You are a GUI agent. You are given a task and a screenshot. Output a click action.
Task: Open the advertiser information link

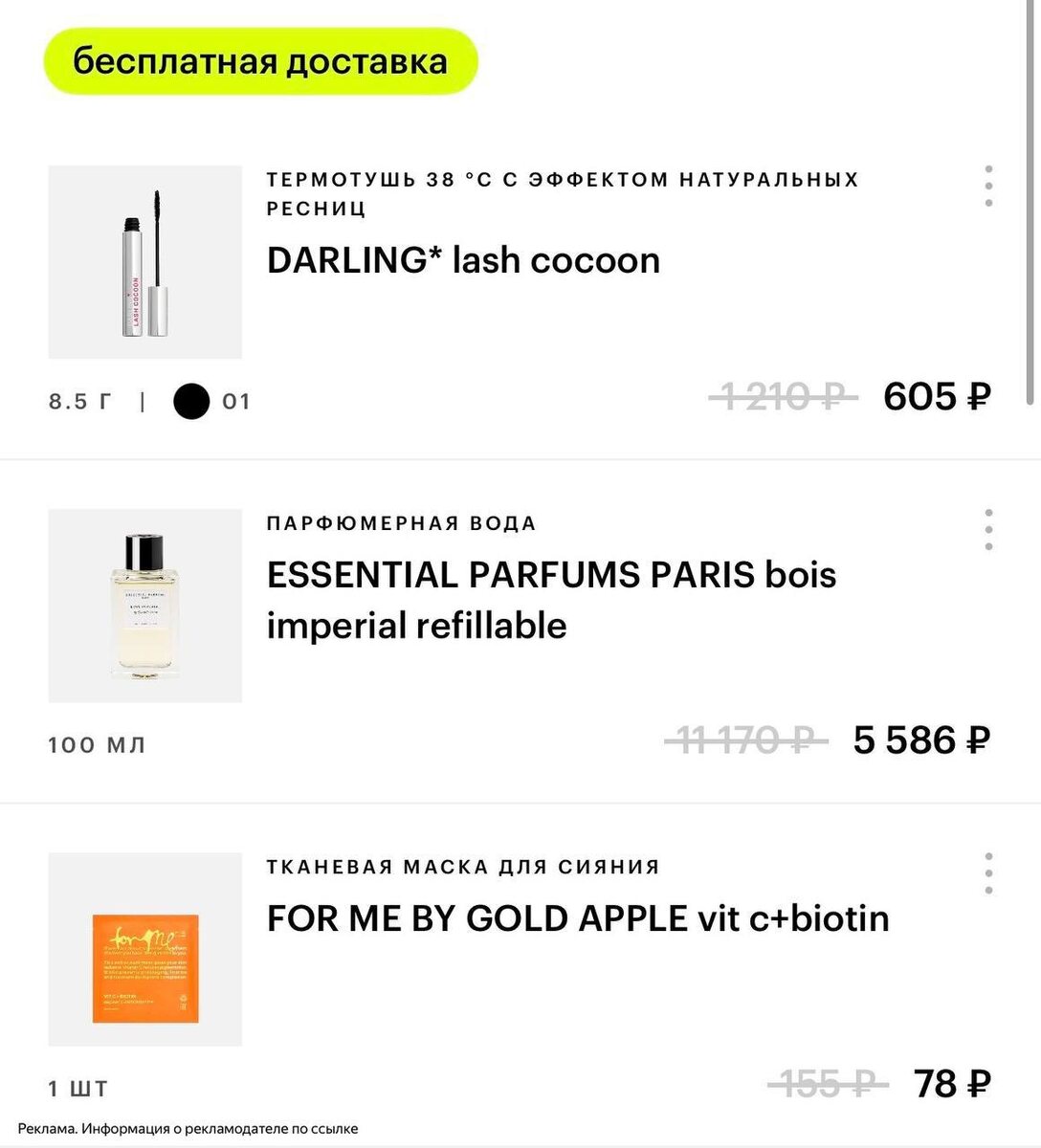tap(188, 1129)
